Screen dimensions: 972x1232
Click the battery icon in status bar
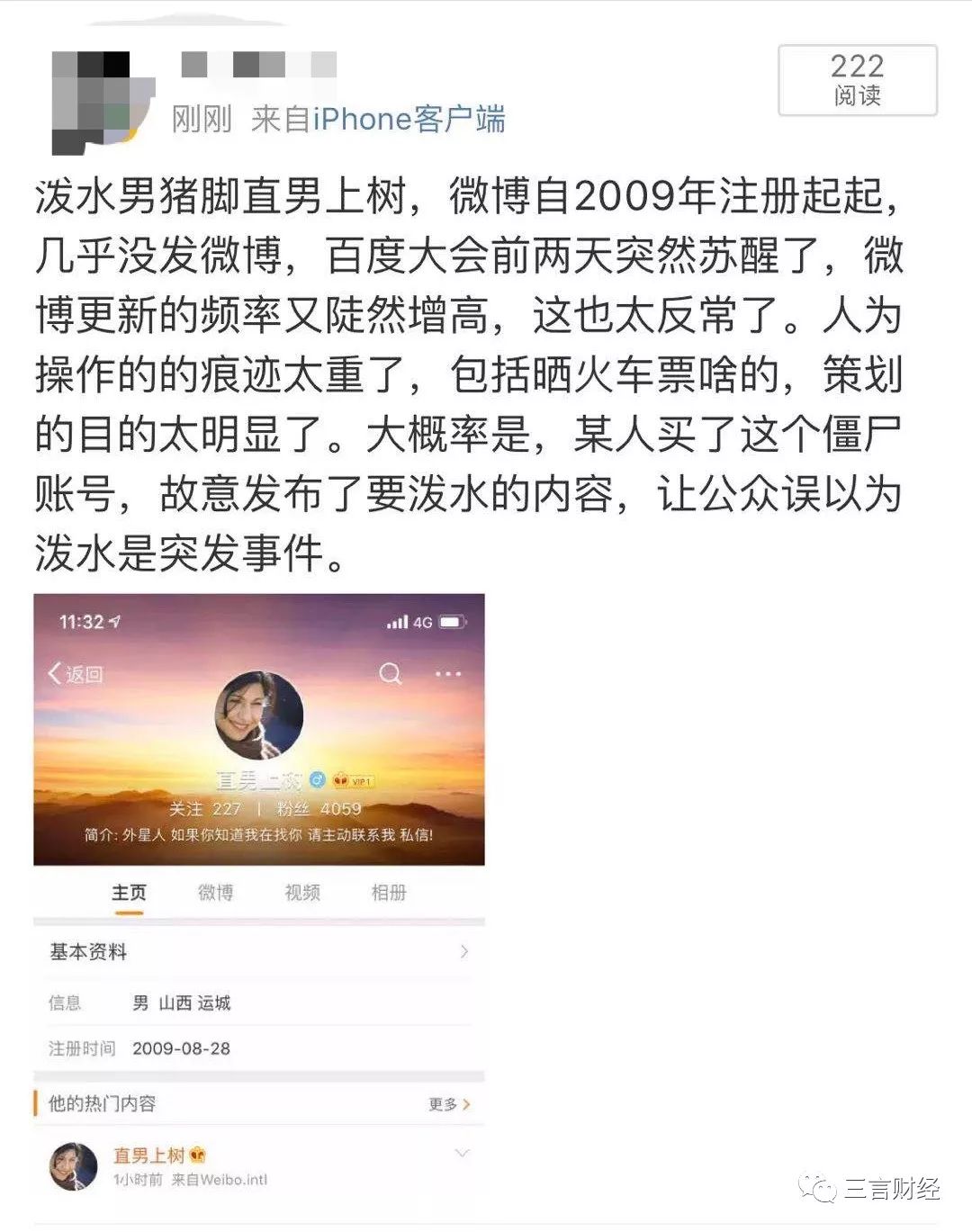coord(450,620)
